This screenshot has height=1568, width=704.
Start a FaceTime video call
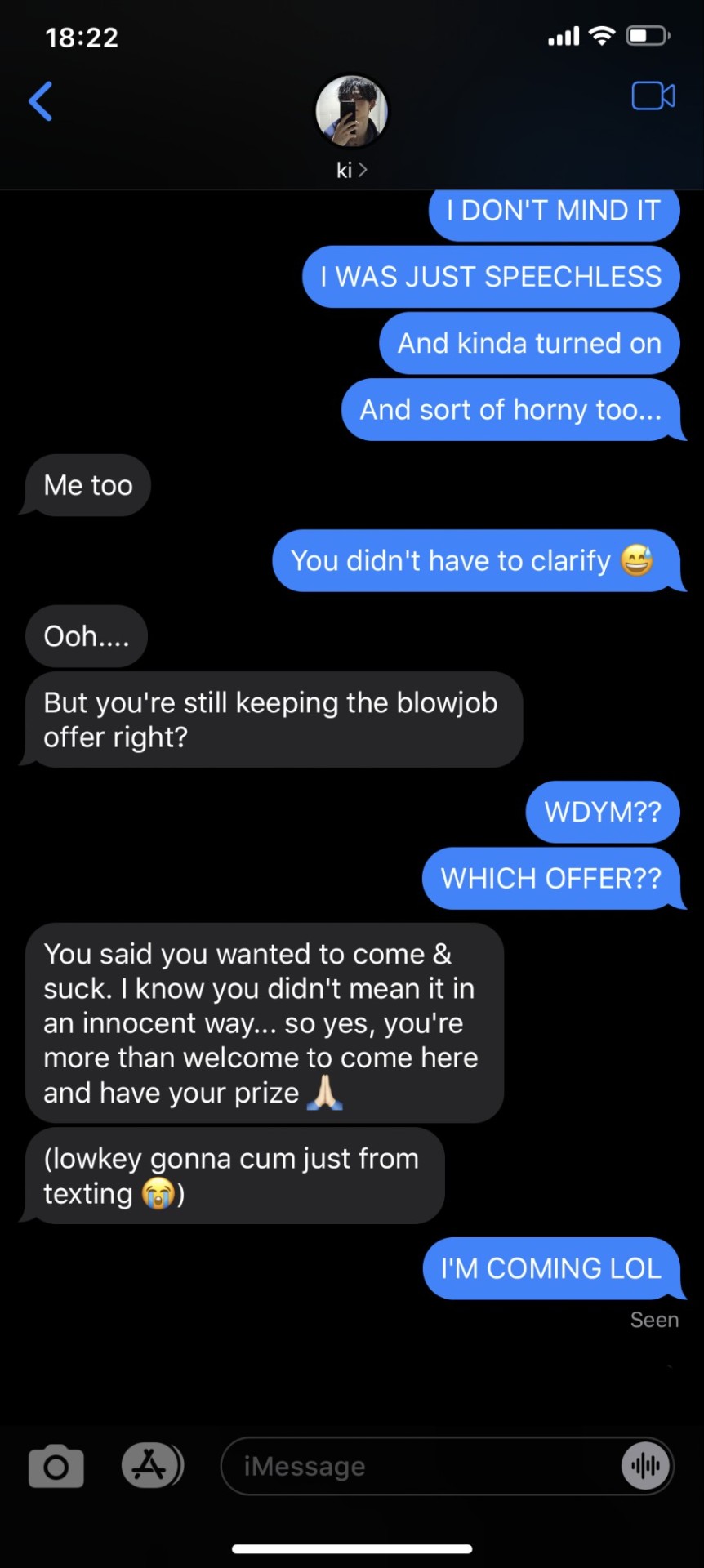(x=653, y=96)
